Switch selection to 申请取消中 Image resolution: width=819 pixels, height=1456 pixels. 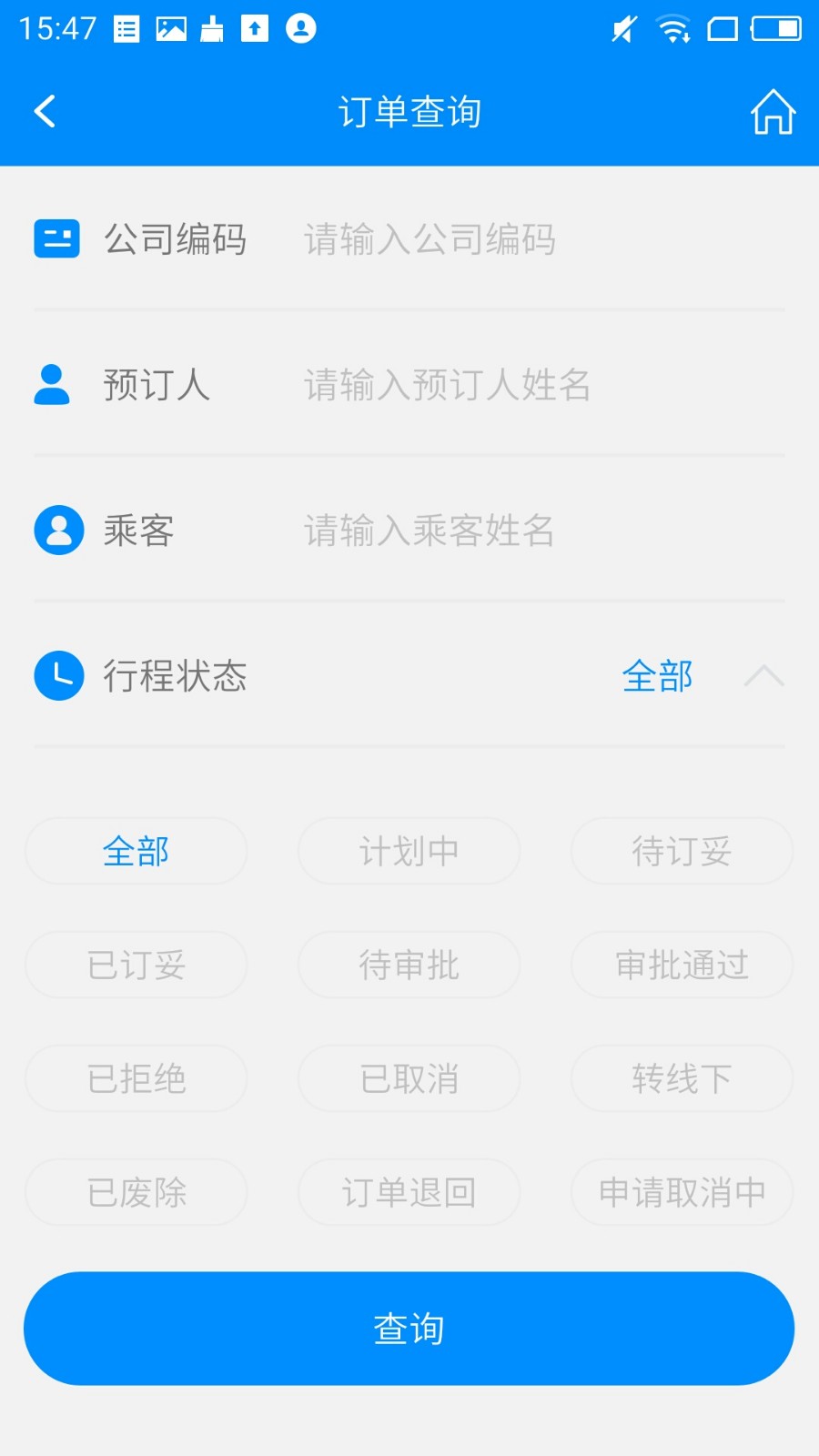click(682, 1192)
